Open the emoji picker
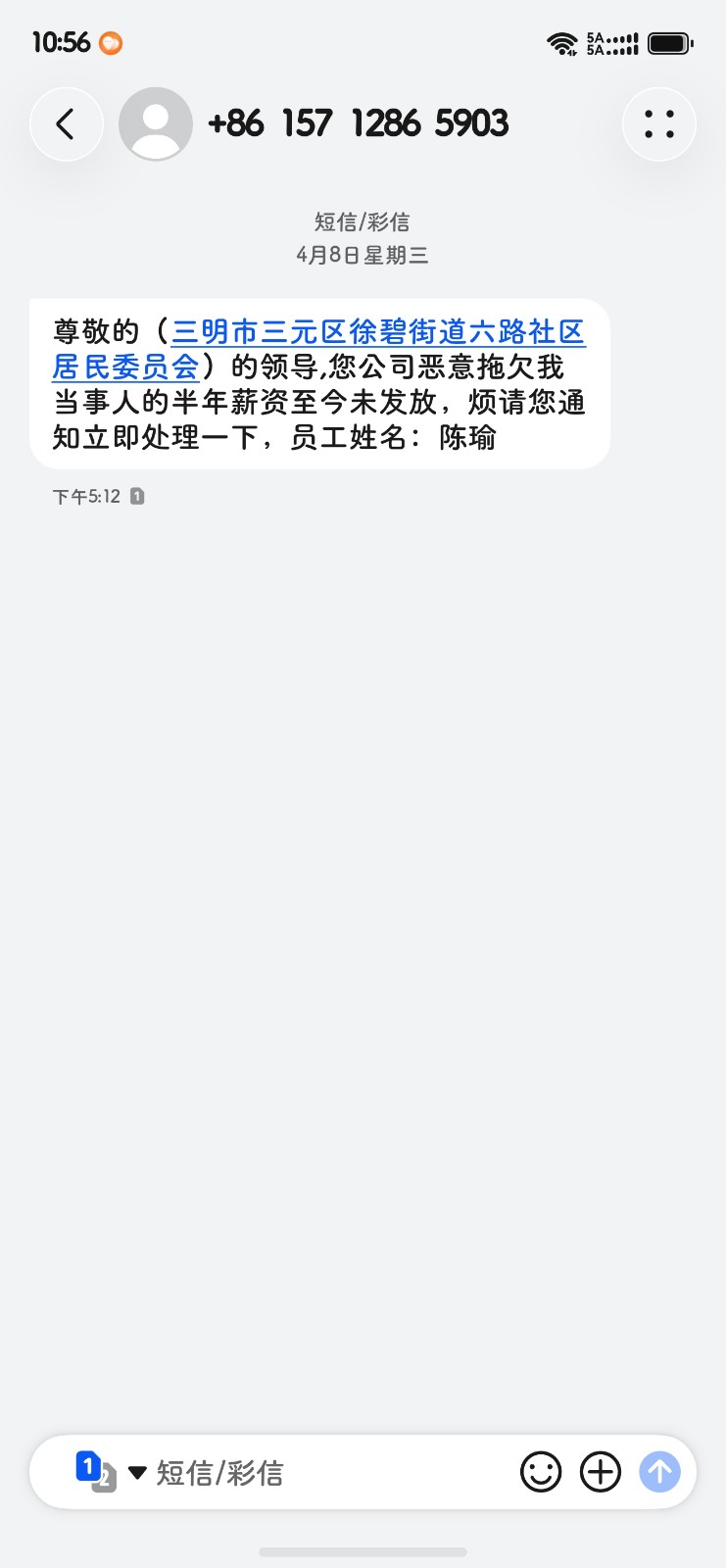Image resolution: width=726 pixels, height=1568 pixels. click(541, 1472)
